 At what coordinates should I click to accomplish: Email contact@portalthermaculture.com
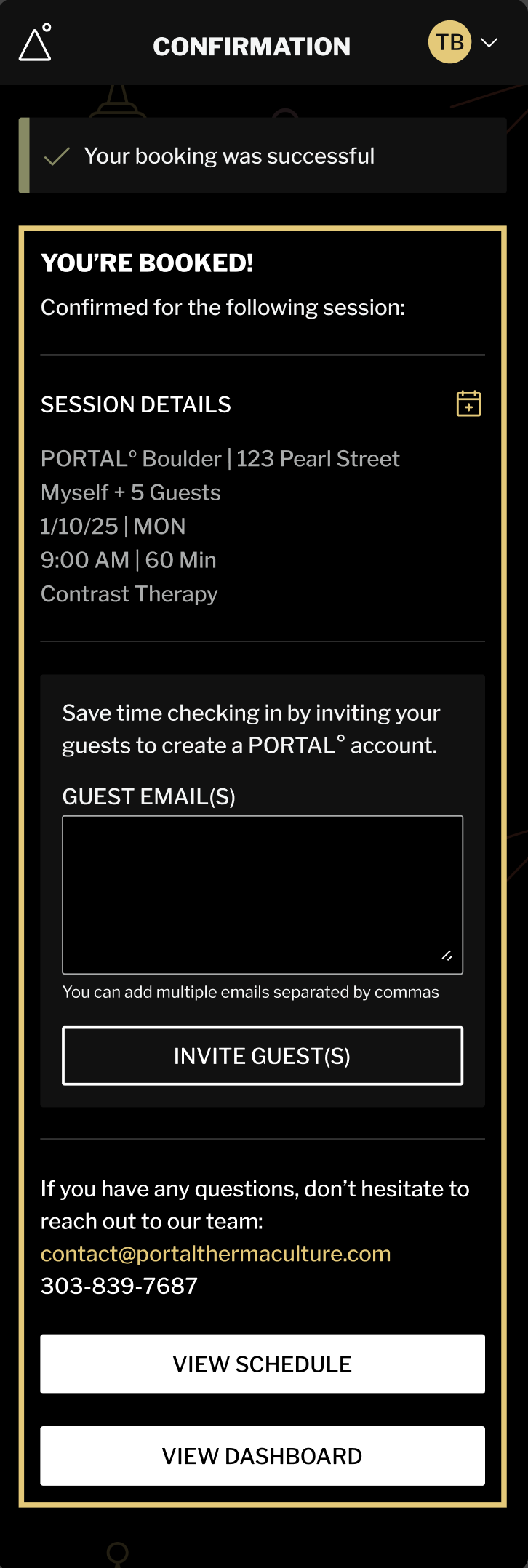click(216, 1253)
